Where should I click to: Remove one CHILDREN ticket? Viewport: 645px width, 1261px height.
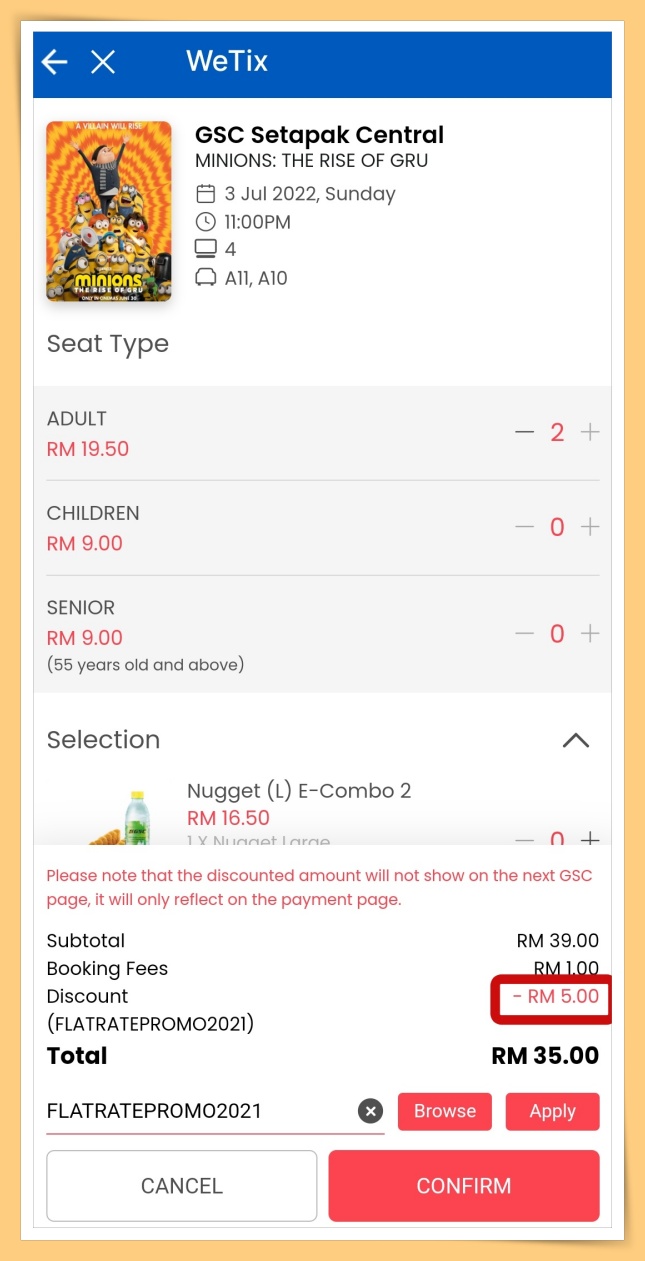[x=525, y=527]
